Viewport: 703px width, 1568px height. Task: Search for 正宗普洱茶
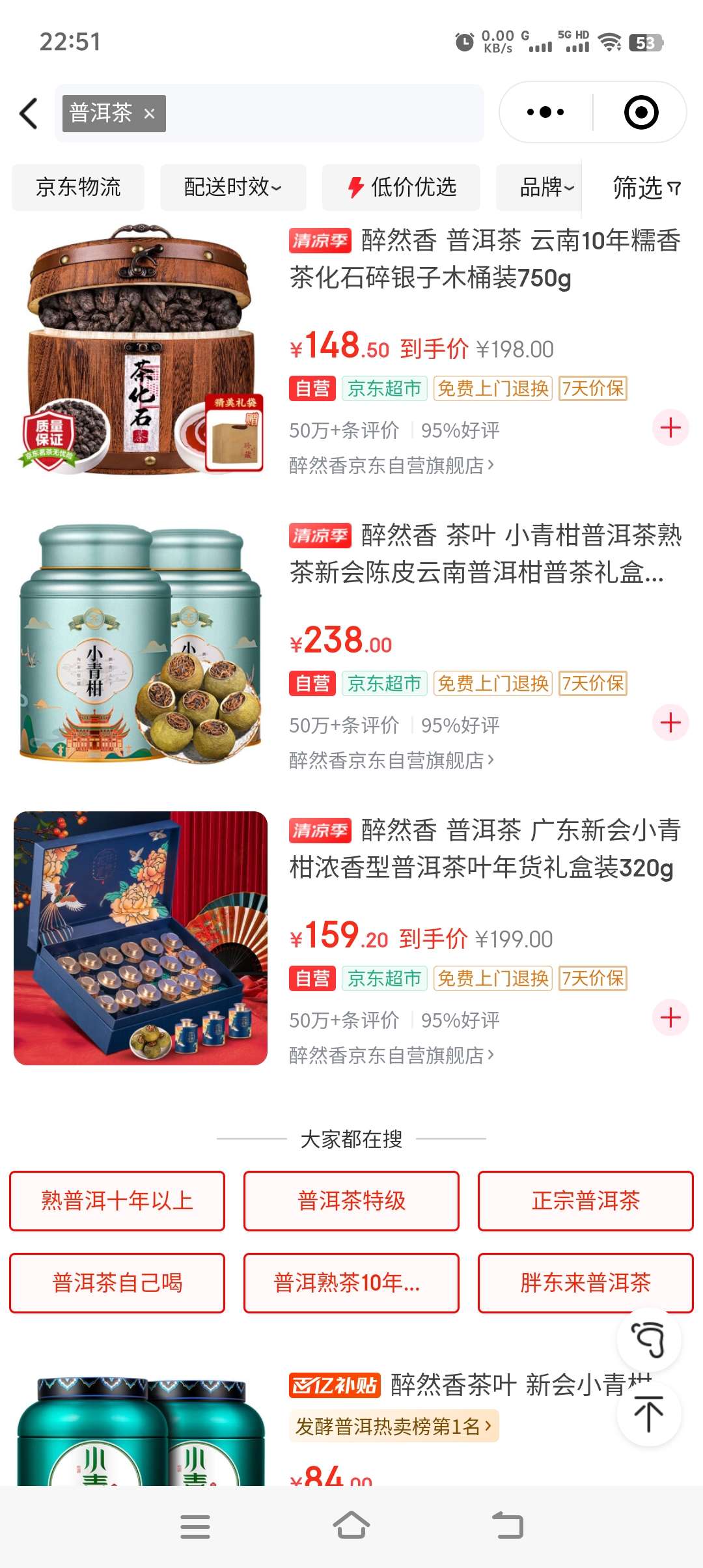click(586, 1201)
